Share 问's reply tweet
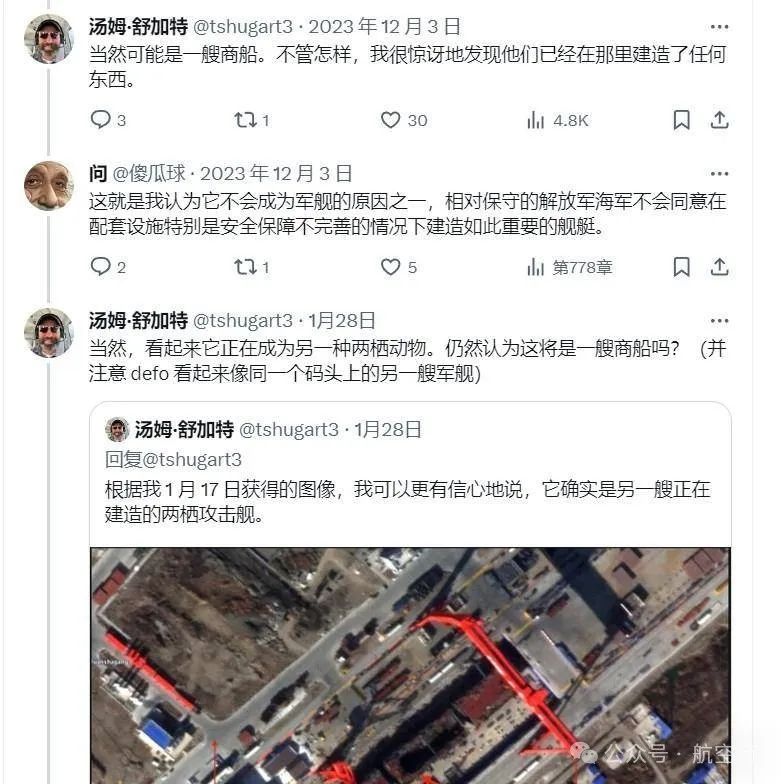The width and height of the screenshot is (781, 784). pyautogui.click(x=718, y=267)
